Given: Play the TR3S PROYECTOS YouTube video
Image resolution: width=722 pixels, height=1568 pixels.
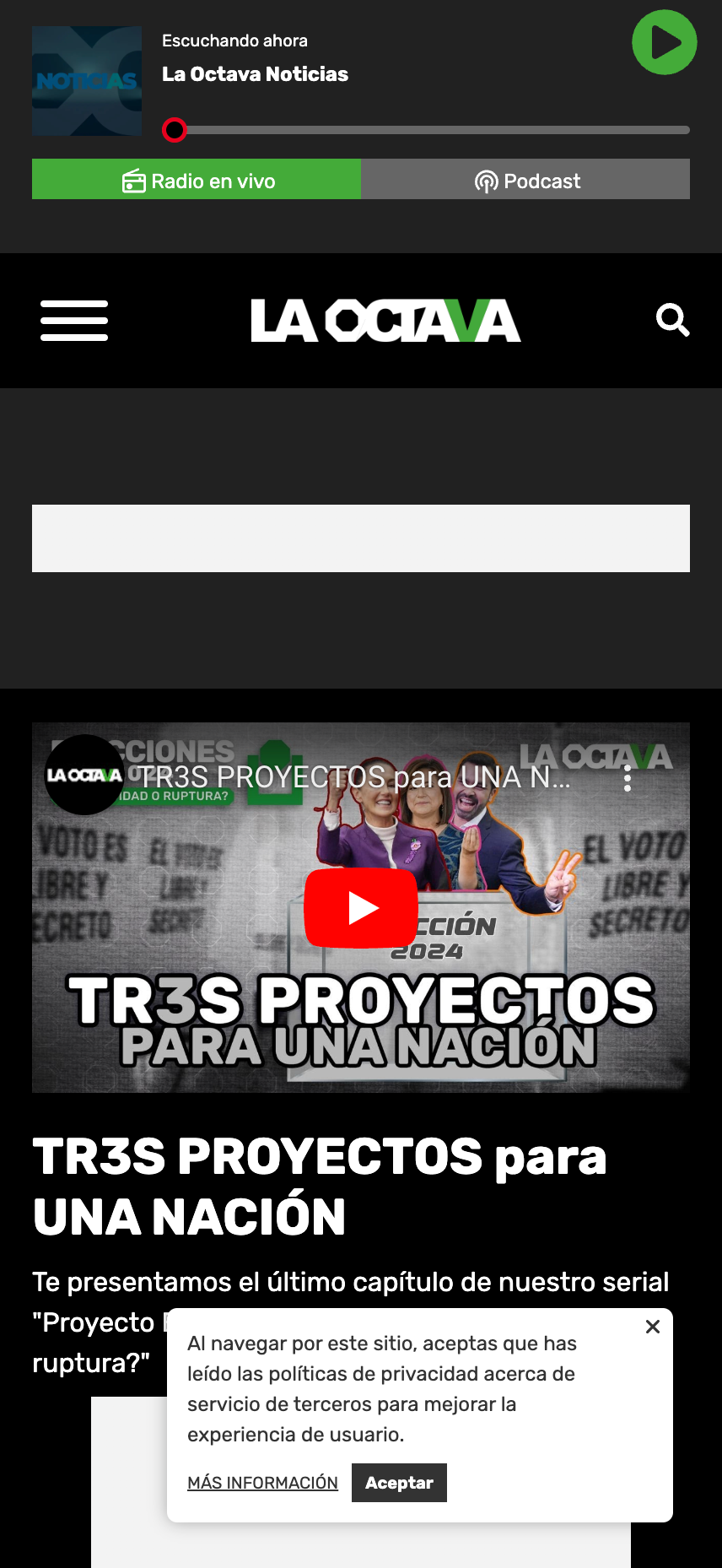Looking at the screenshot, I should click(361, 908).
